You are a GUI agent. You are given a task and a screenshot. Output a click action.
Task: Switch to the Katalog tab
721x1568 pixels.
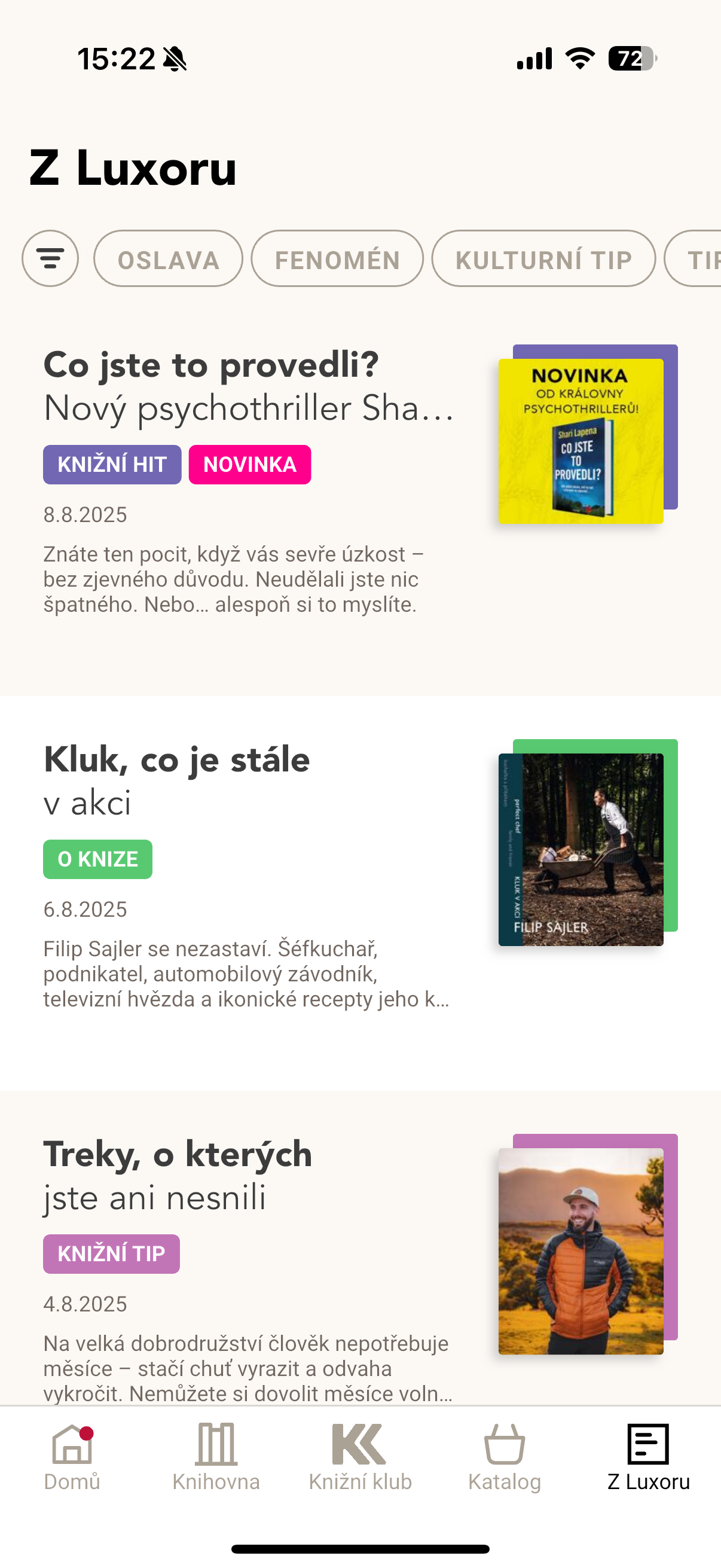[505, 1456]
